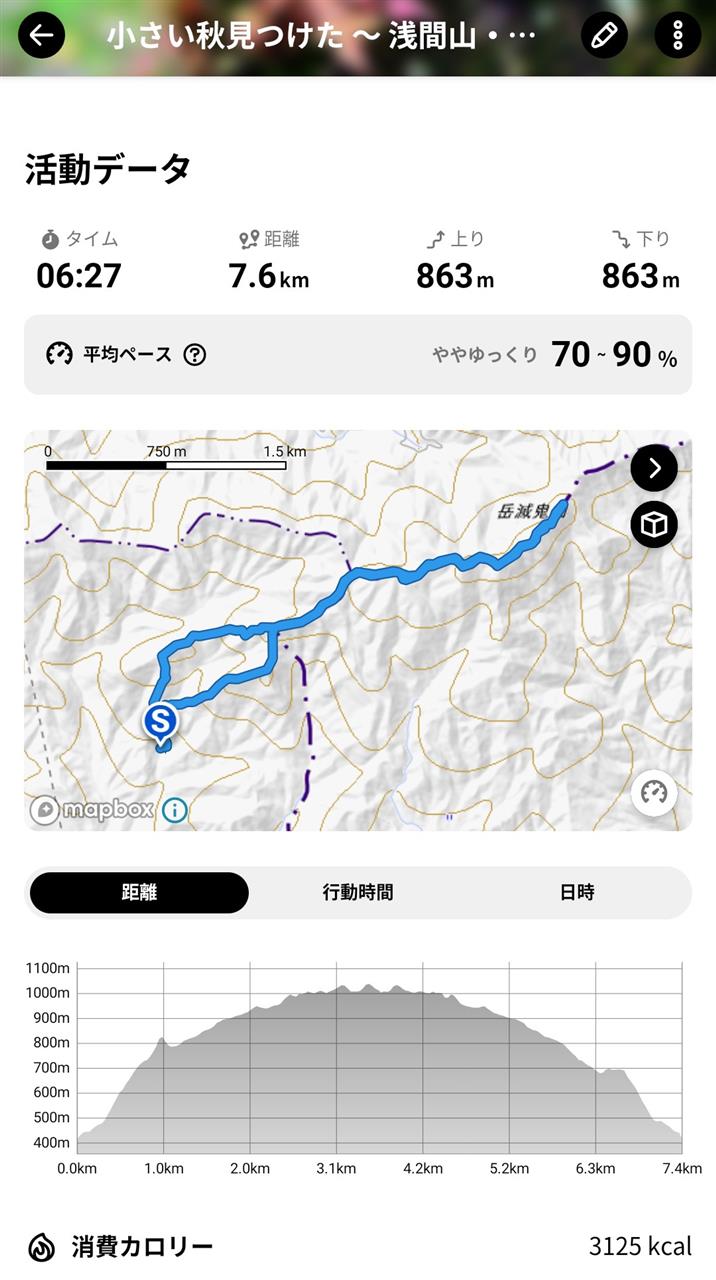Tap the speedometer icon on the map
Image resolution: width=716 pixels, height=1280 pixels.
click(654, 793)
